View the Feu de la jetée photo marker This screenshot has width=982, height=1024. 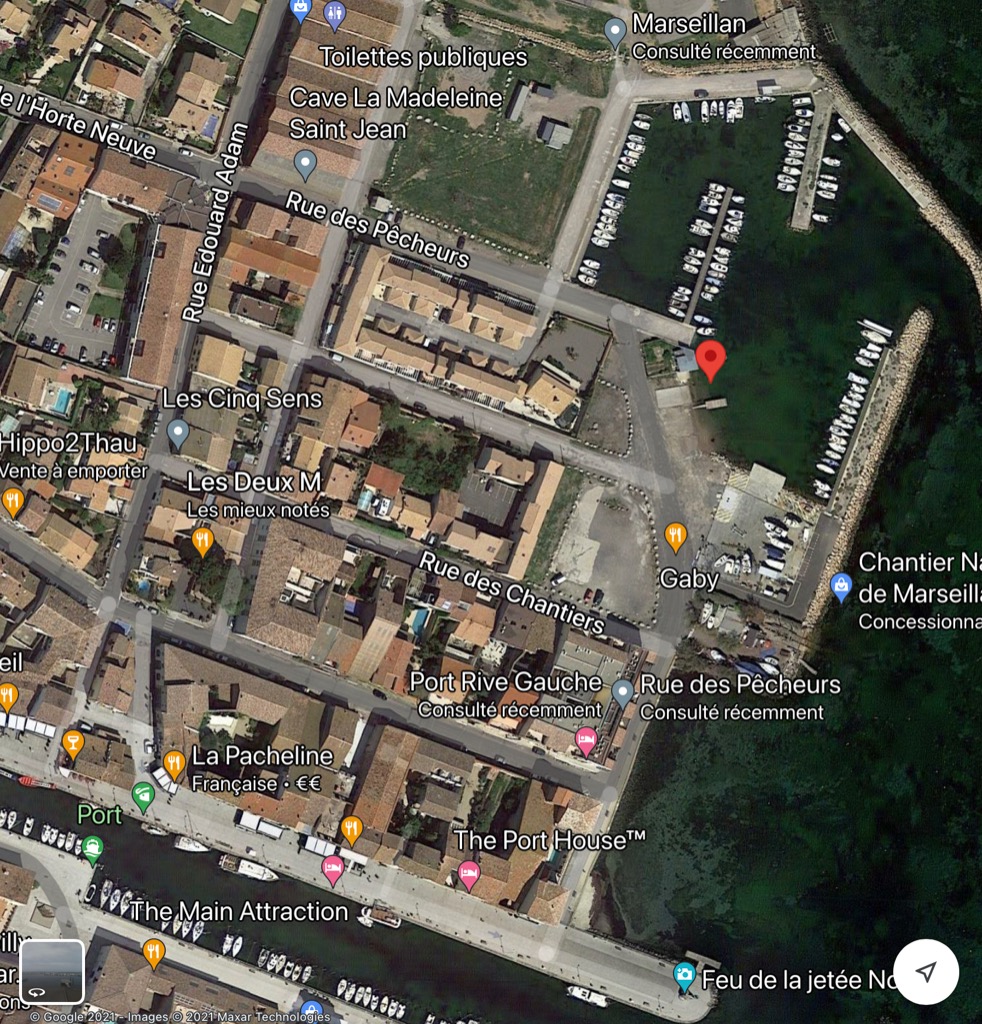(684, 974)
